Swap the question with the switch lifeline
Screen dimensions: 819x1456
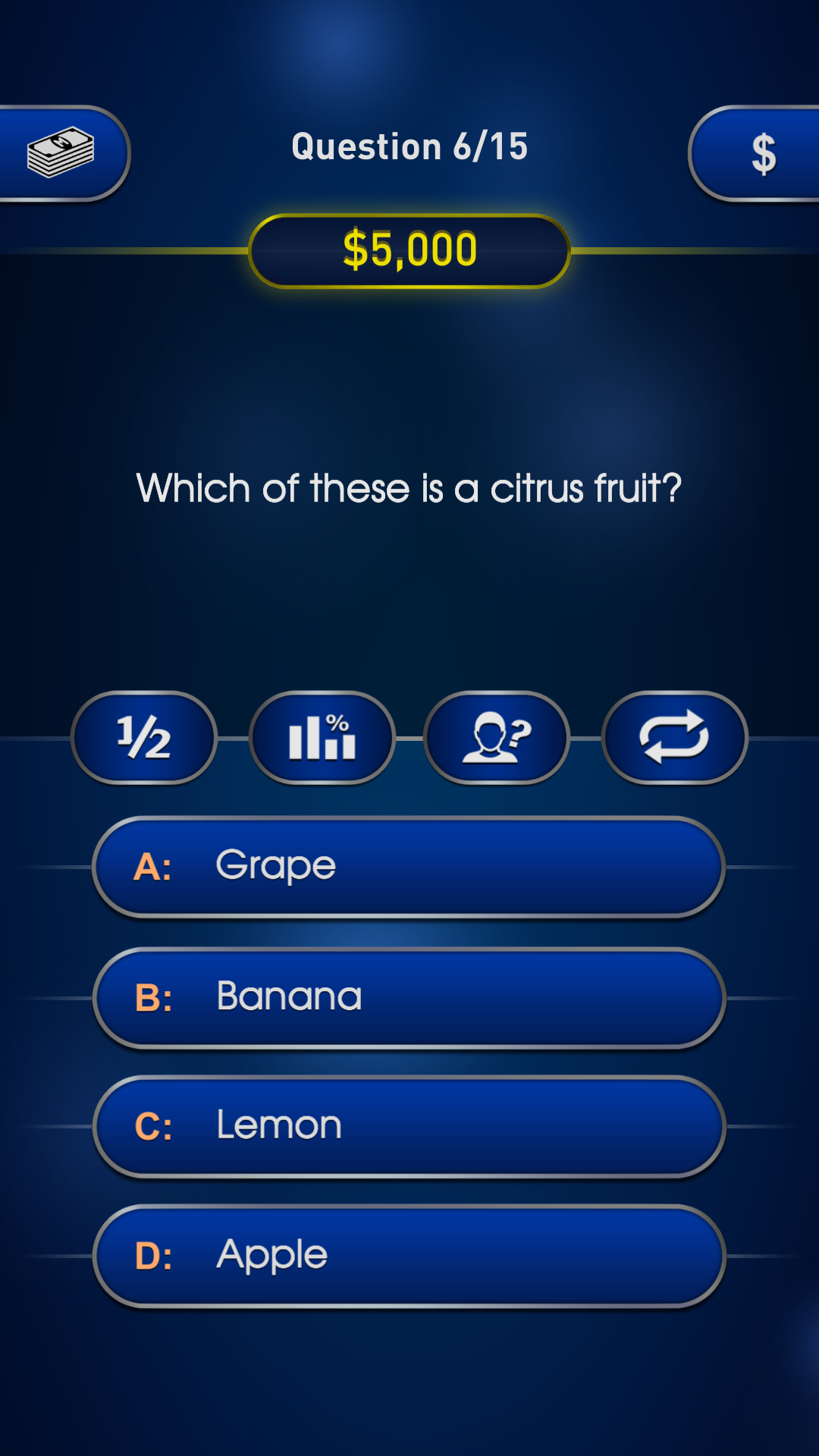(675, 737)
